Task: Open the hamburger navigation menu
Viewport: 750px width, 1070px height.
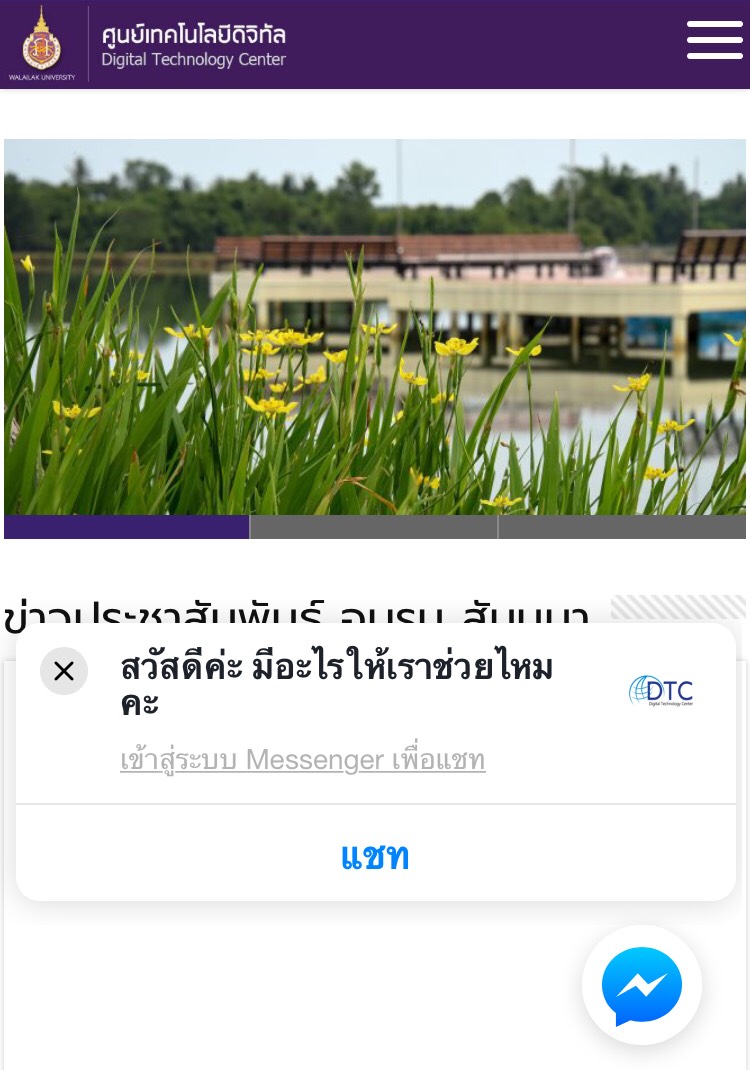Action: coord(714,41)
